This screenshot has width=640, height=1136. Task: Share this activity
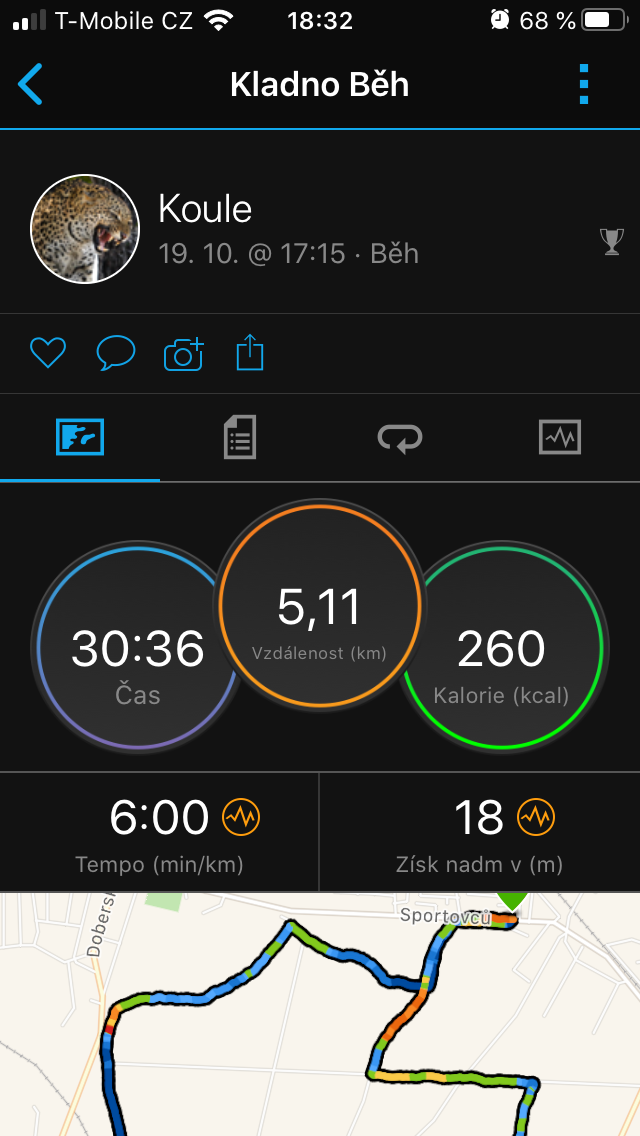click(250, 353)
